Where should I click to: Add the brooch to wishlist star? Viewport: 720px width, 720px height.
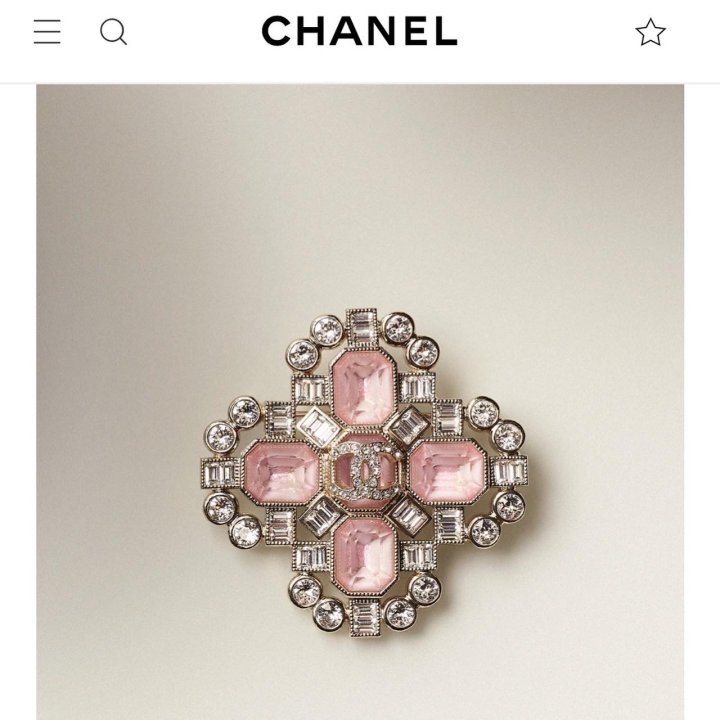[650, 33]
